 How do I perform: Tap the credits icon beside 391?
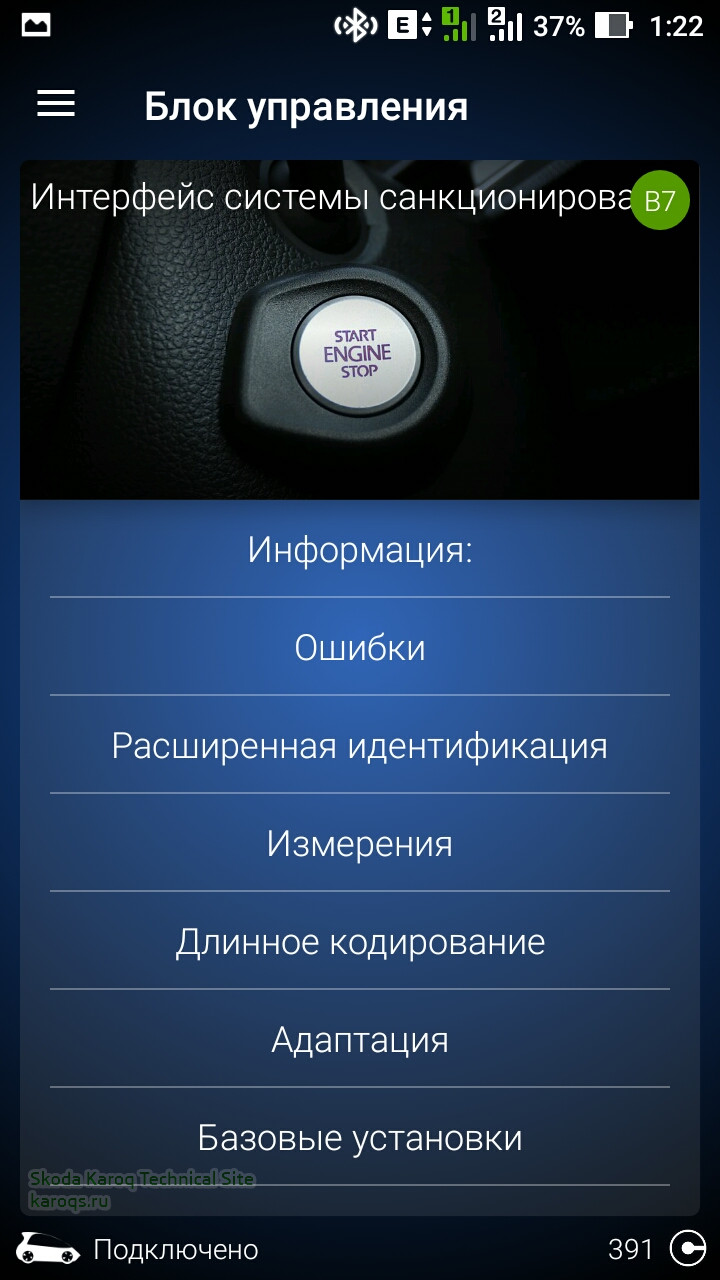[687, 1249]
